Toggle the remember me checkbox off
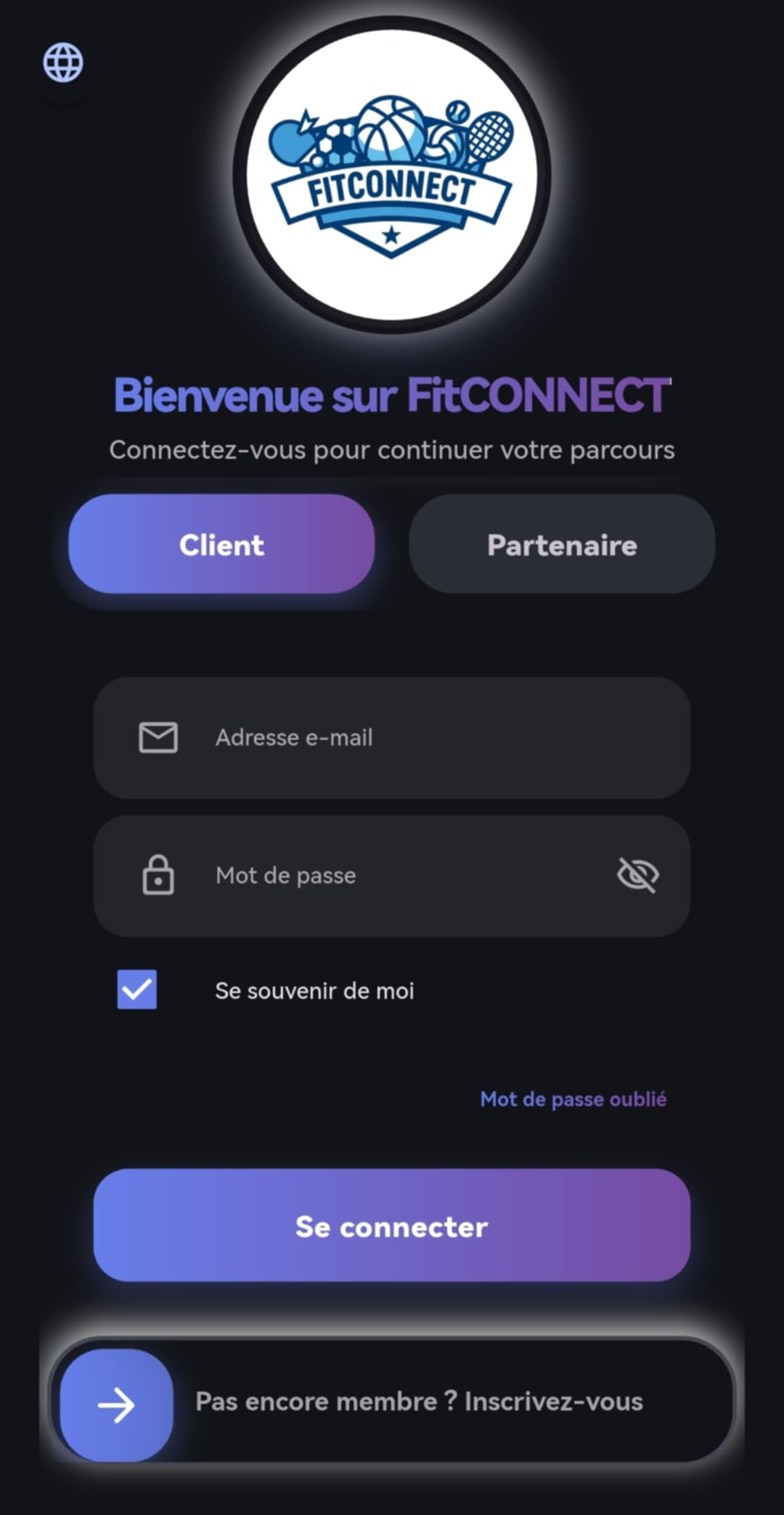 coord(135,989)
